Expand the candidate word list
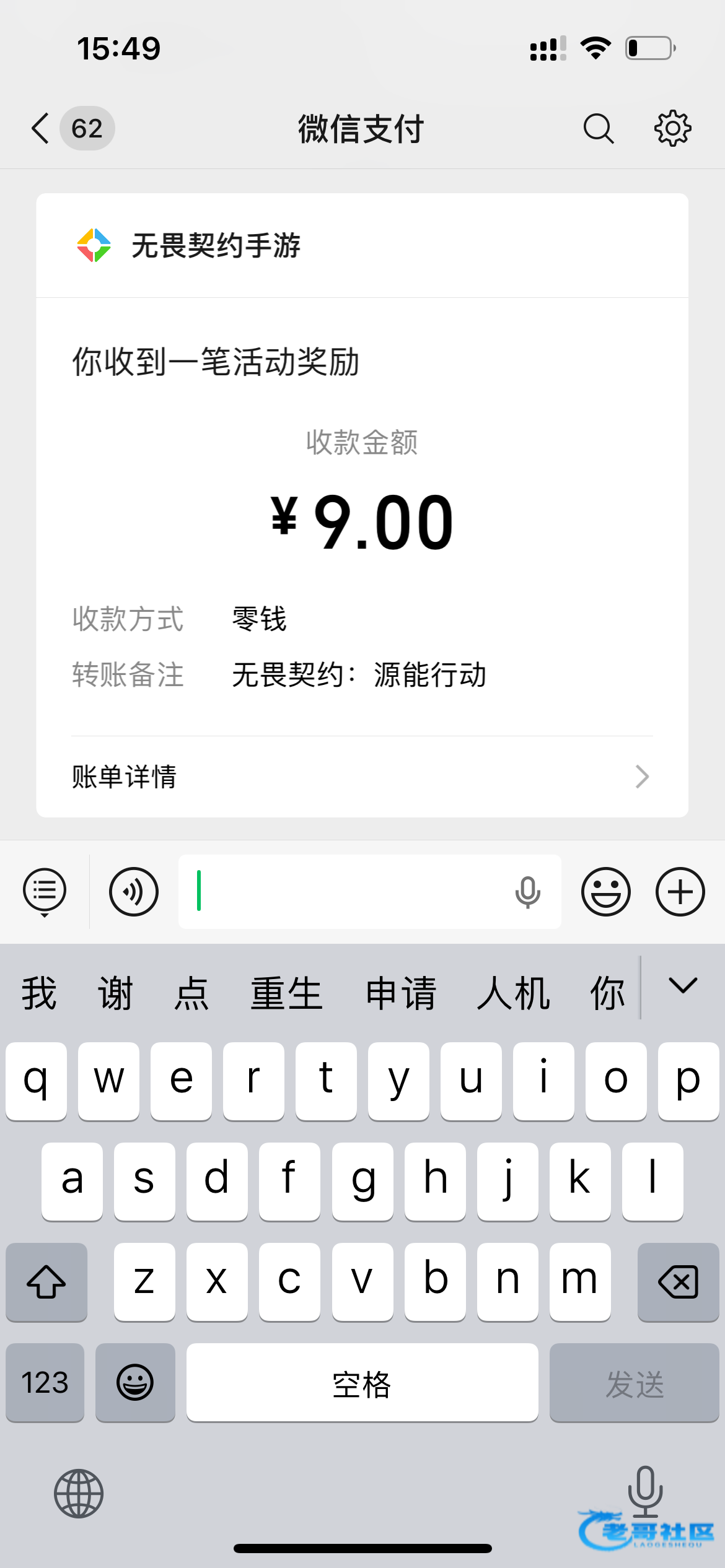 click(683, 986)
